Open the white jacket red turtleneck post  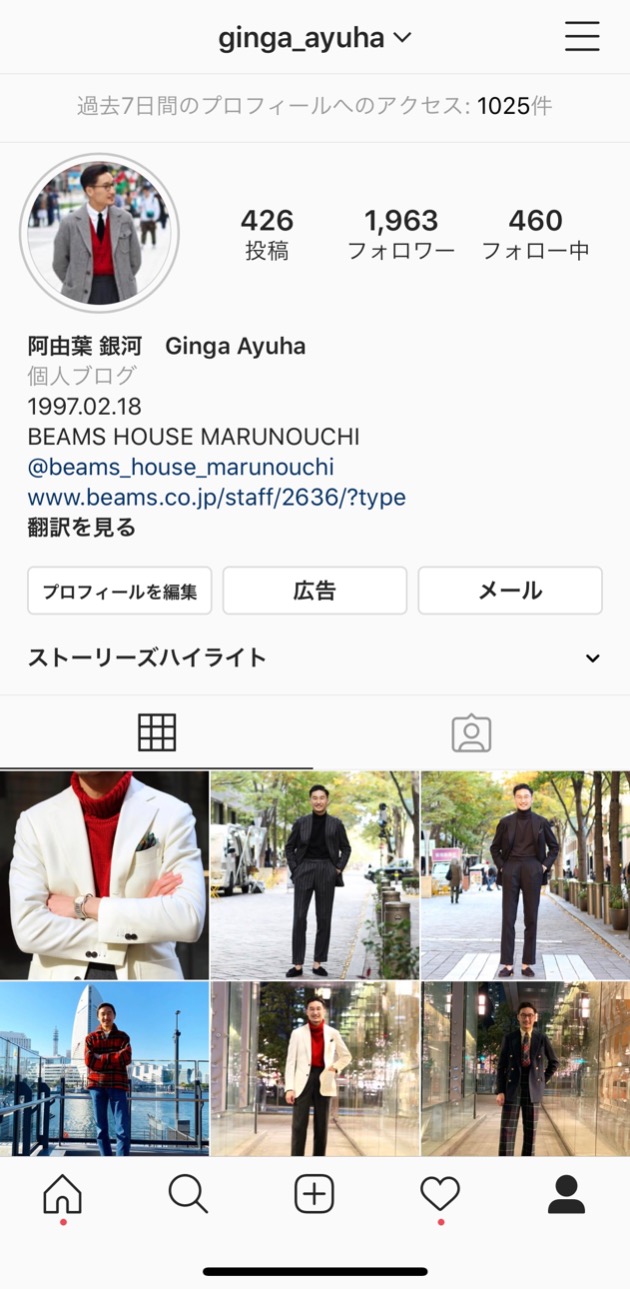[104, 875]
